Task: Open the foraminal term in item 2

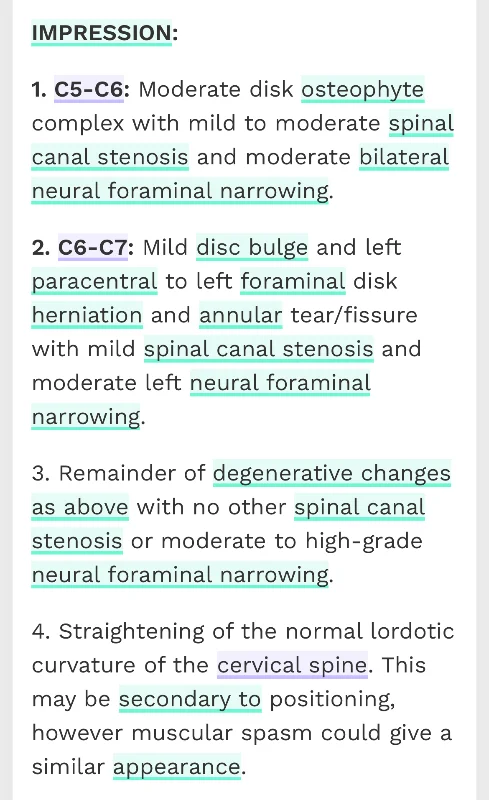Action: (293, 282)
